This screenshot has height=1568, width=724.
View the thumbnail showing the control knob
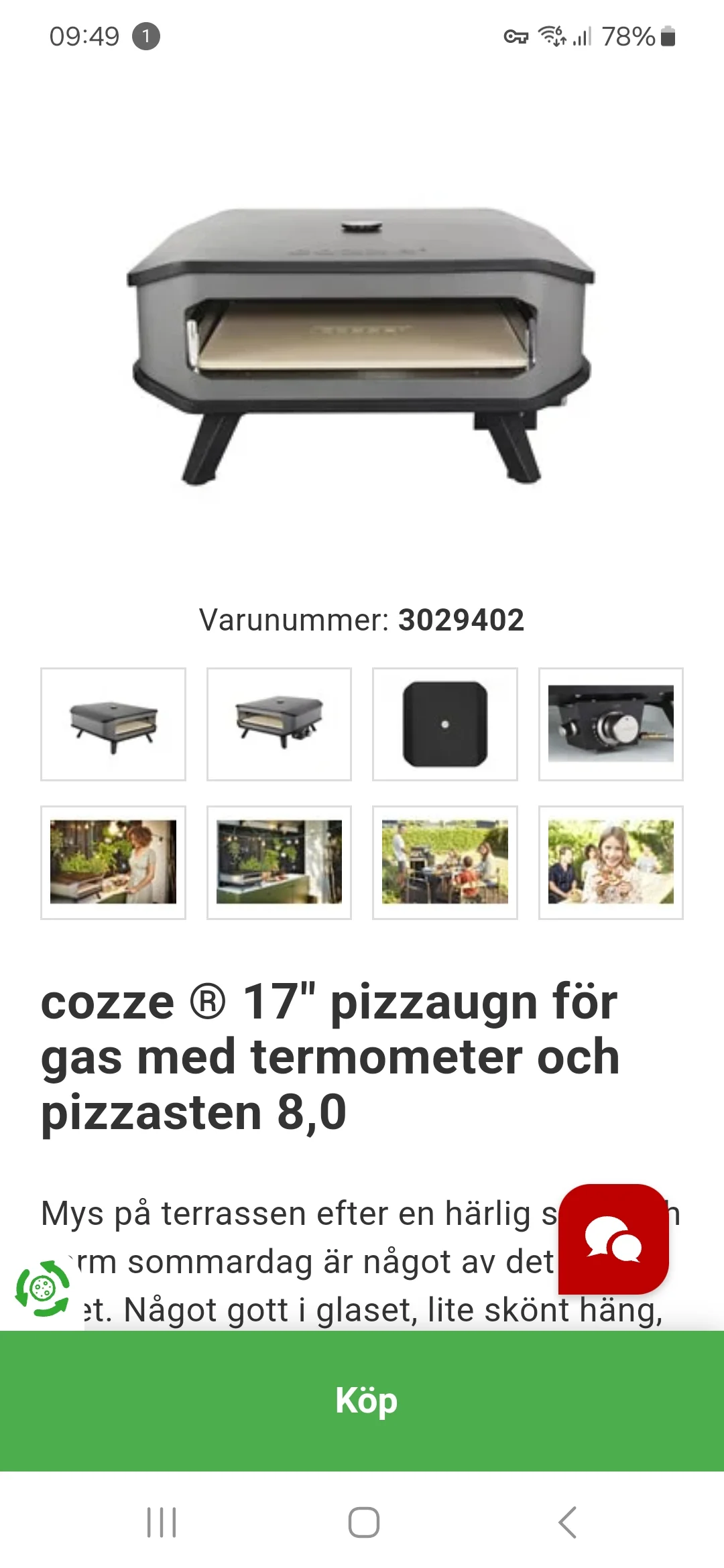[x=611, y=724]
